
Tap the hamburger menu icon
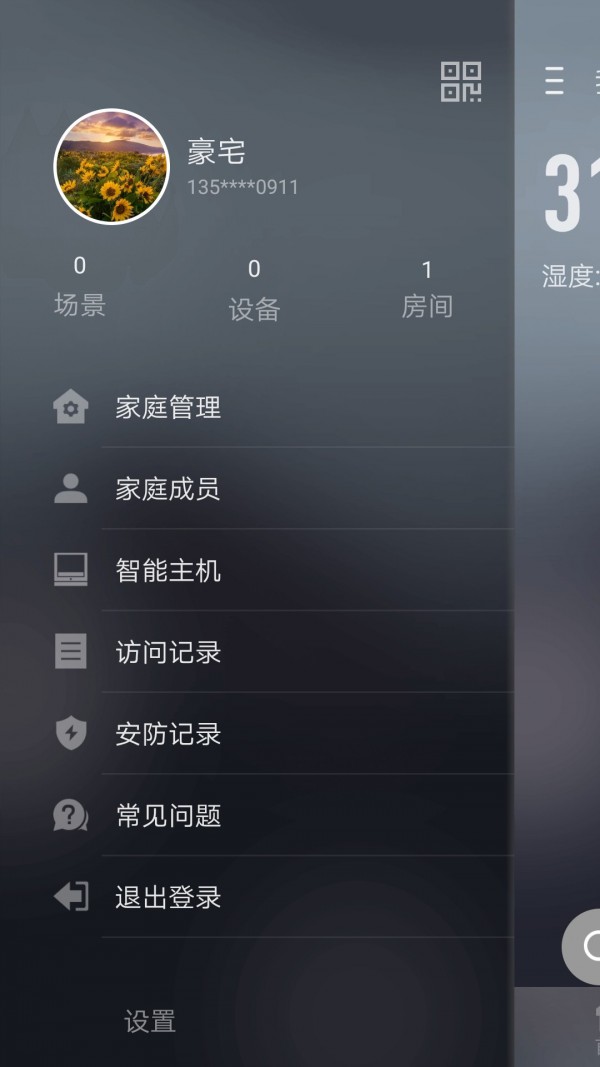pyautogui.click(x=554, y=81)
